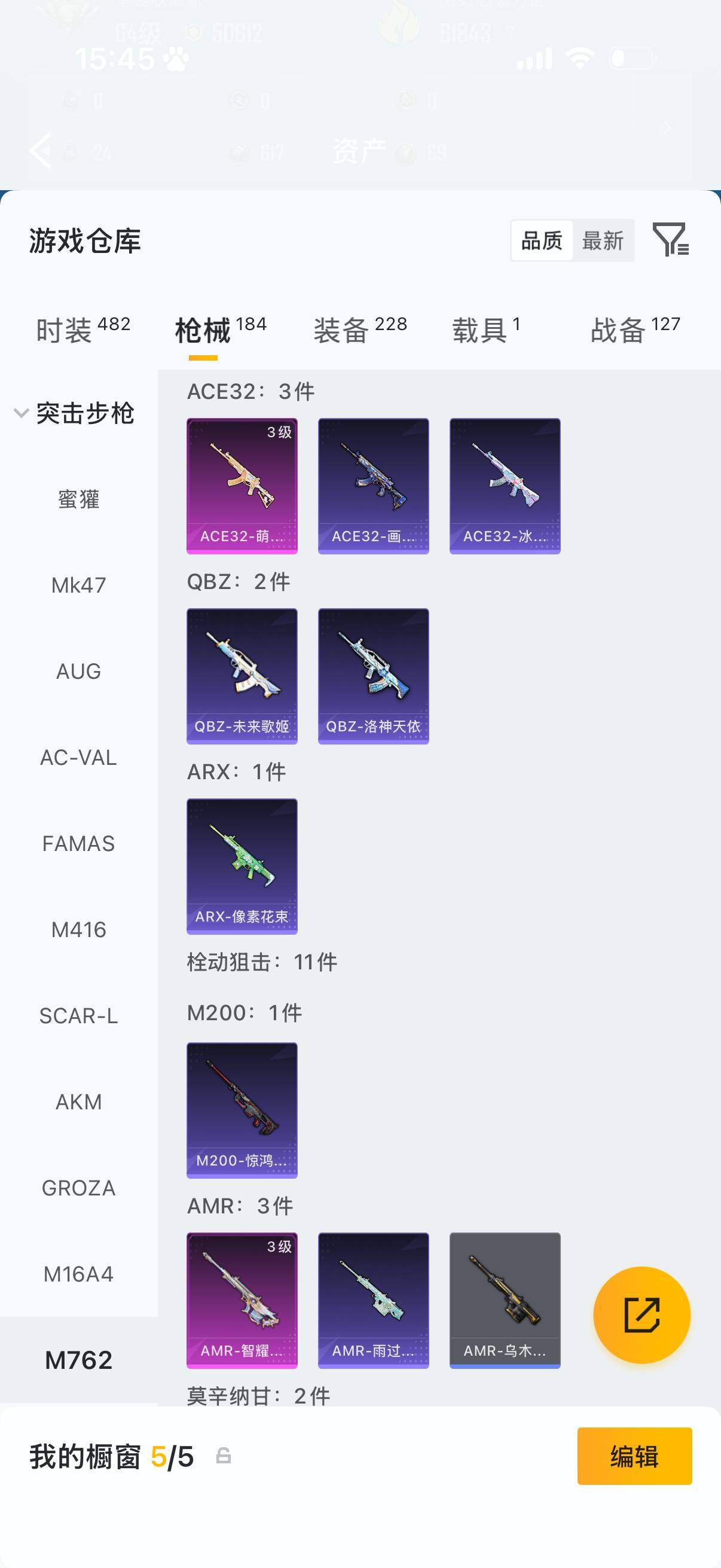This screenshot has height=1568, width=721.
Task: Select AUG in the weapon list
Action: (78, 672)
